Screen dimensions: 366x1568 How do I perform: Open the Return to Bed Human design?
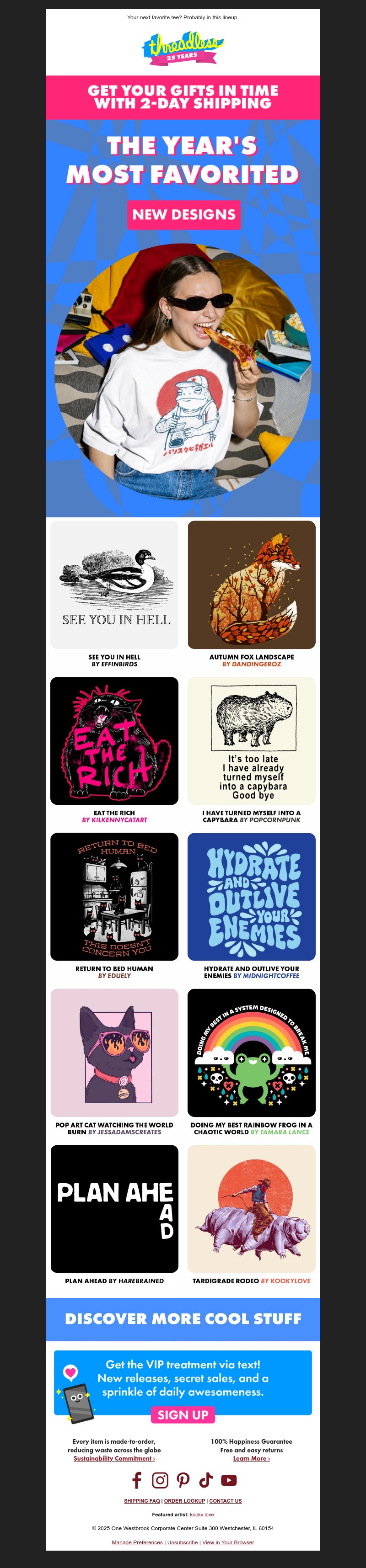click(114, 897)
